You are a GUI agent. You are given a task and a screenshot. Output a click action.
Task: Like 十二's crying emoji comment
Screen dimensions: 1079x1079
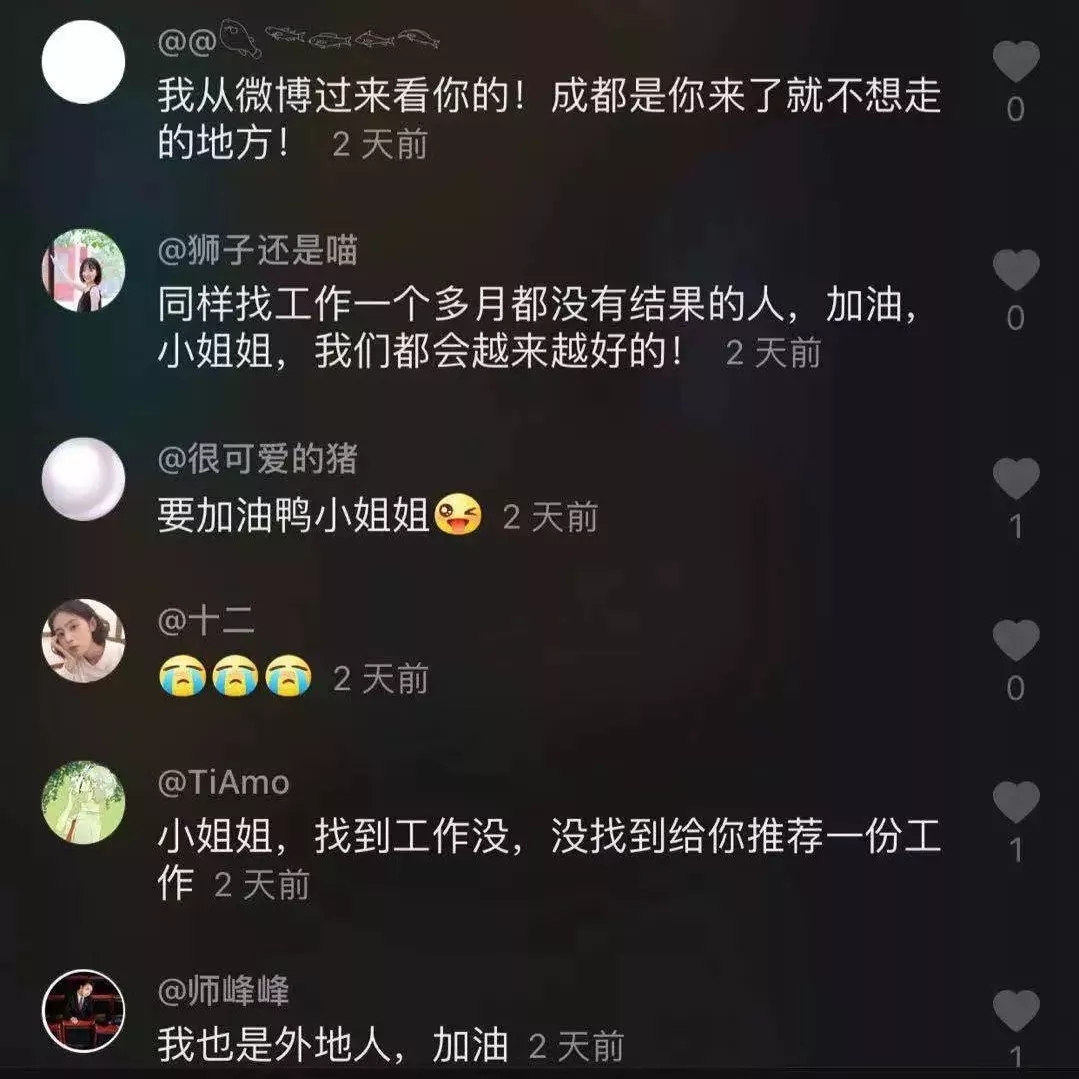(1016, 640)
